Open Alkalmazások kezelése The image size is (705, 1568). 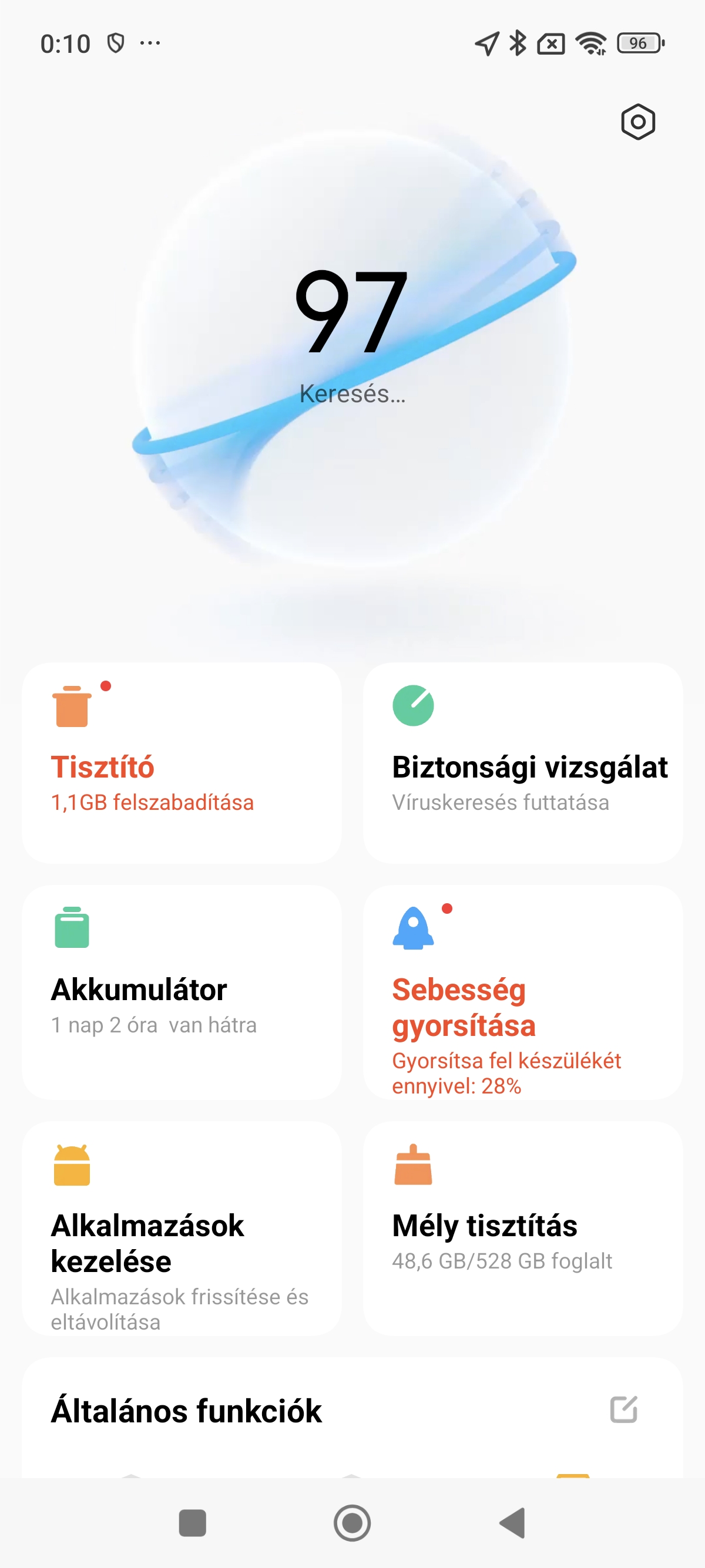(182, 1229)
